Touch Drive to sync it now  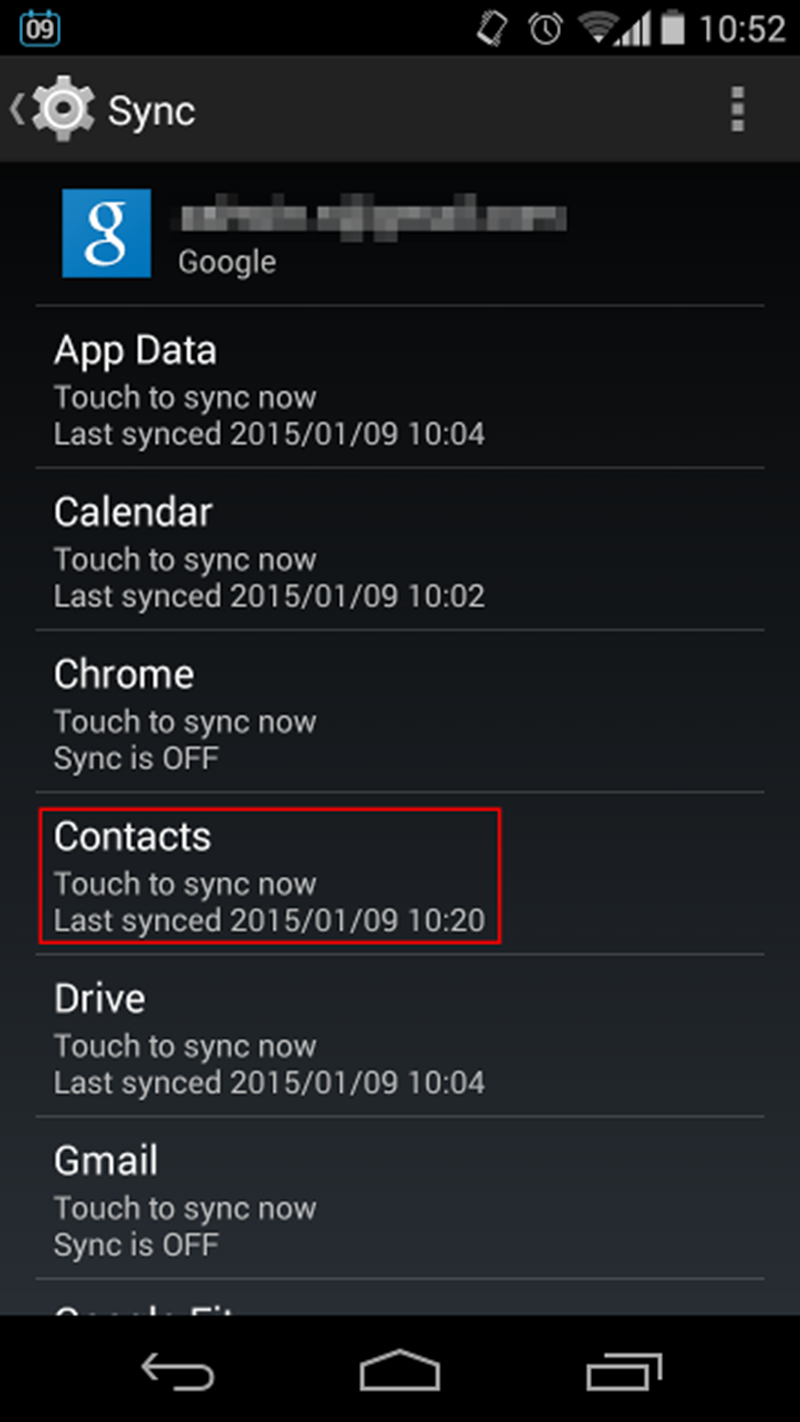coord(270,1037)
